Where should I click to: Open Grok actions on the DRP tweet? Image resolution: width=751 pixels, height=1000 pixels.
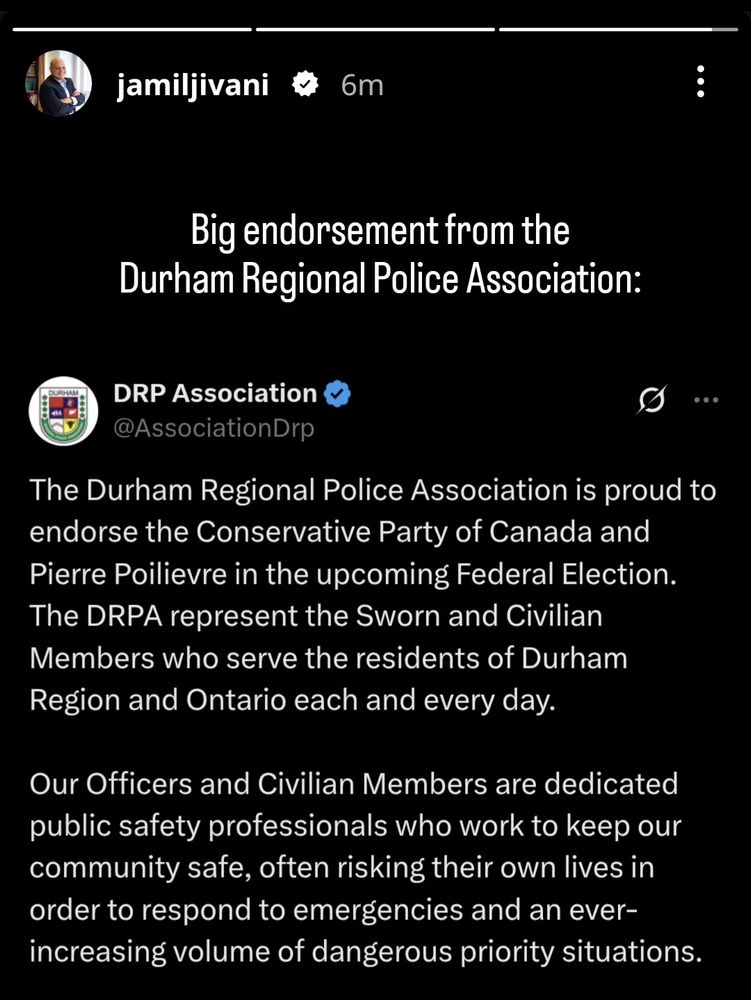(651, 398)
